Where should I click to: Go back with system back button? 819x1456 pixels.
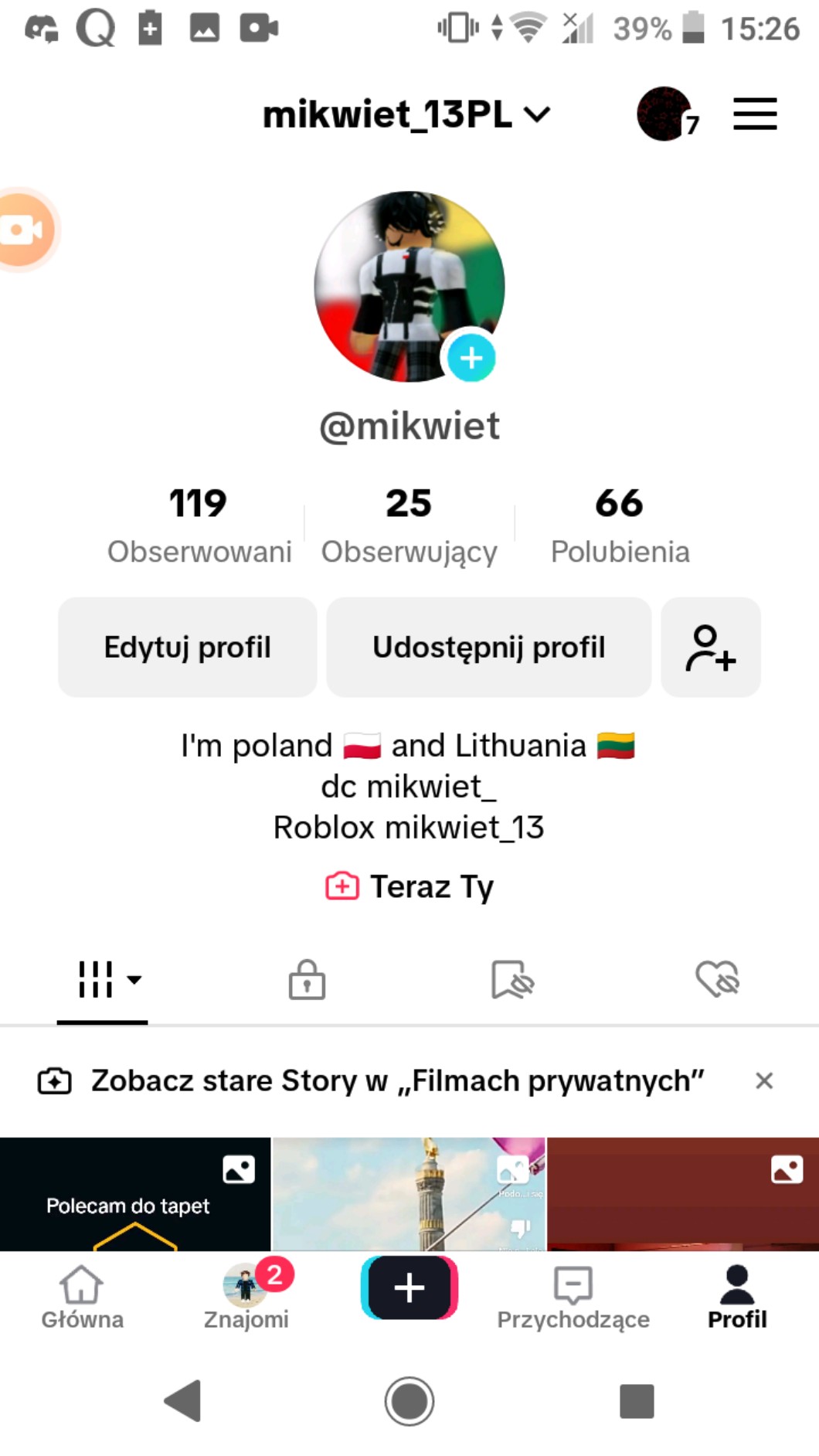click(x=183, y=1400)
